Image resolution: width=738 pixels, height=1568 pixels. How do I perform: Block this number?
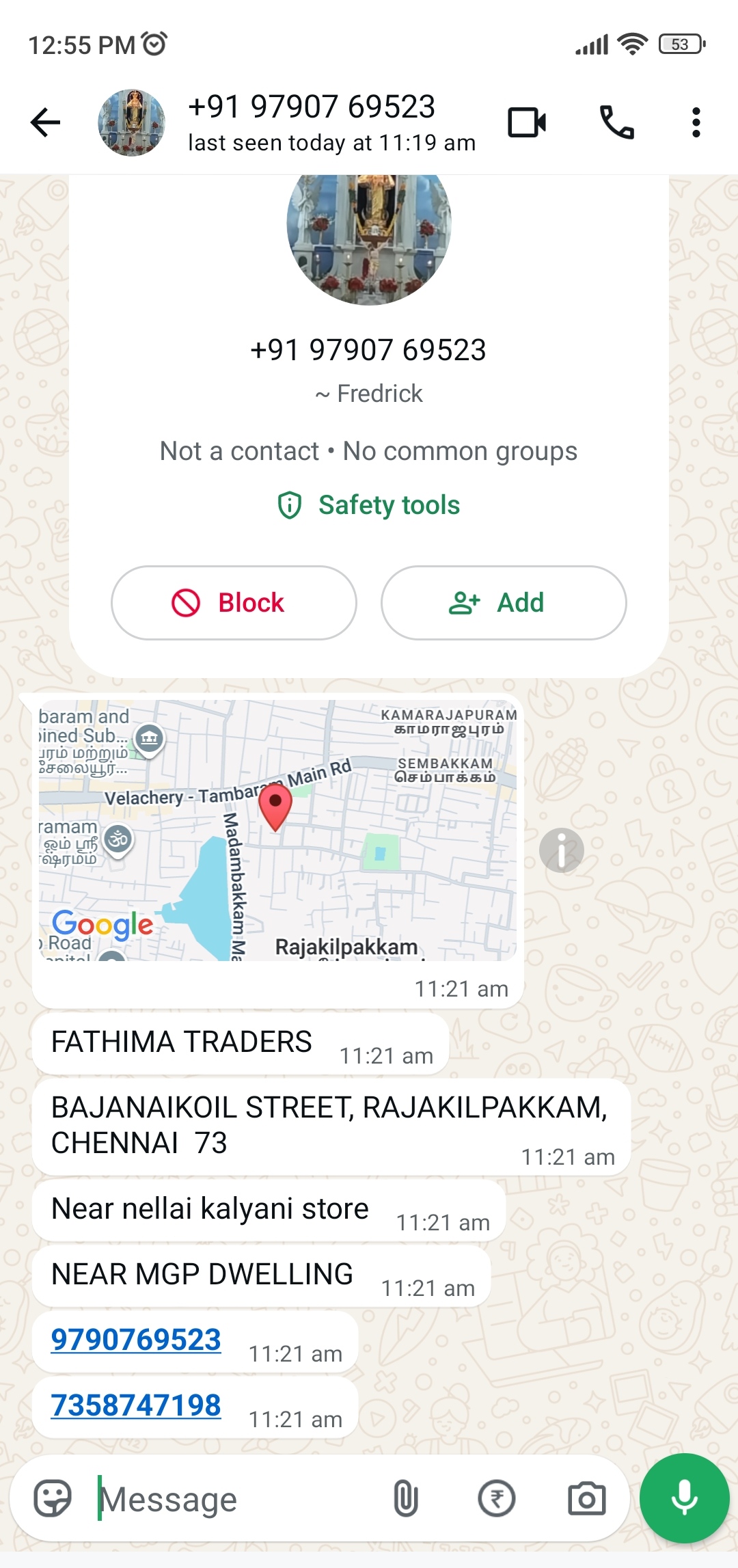(x=234, y=603)
